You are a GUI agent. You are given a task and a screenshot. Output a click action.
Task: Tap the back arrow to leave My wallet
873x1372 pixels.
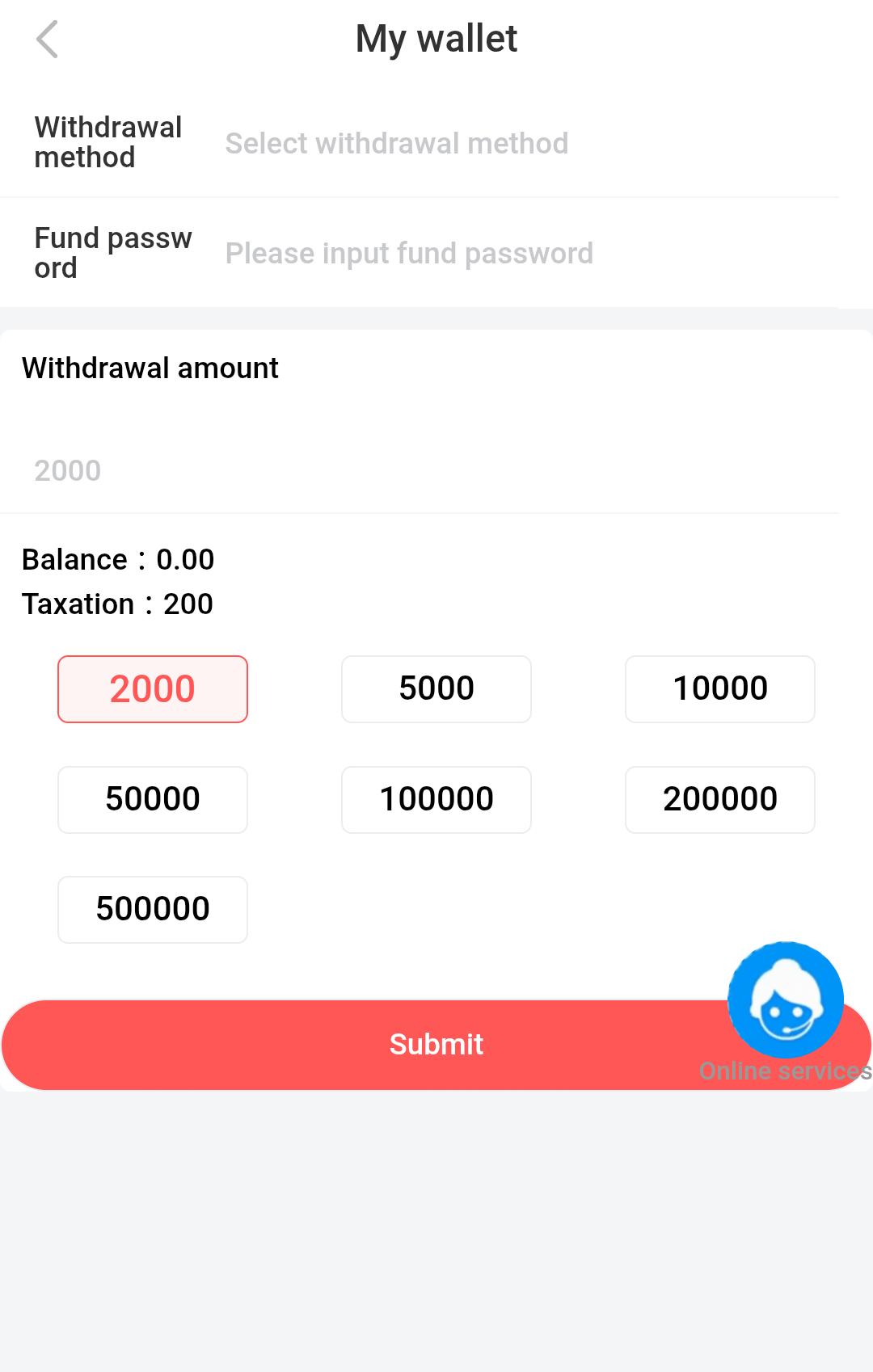coord(48,38)
